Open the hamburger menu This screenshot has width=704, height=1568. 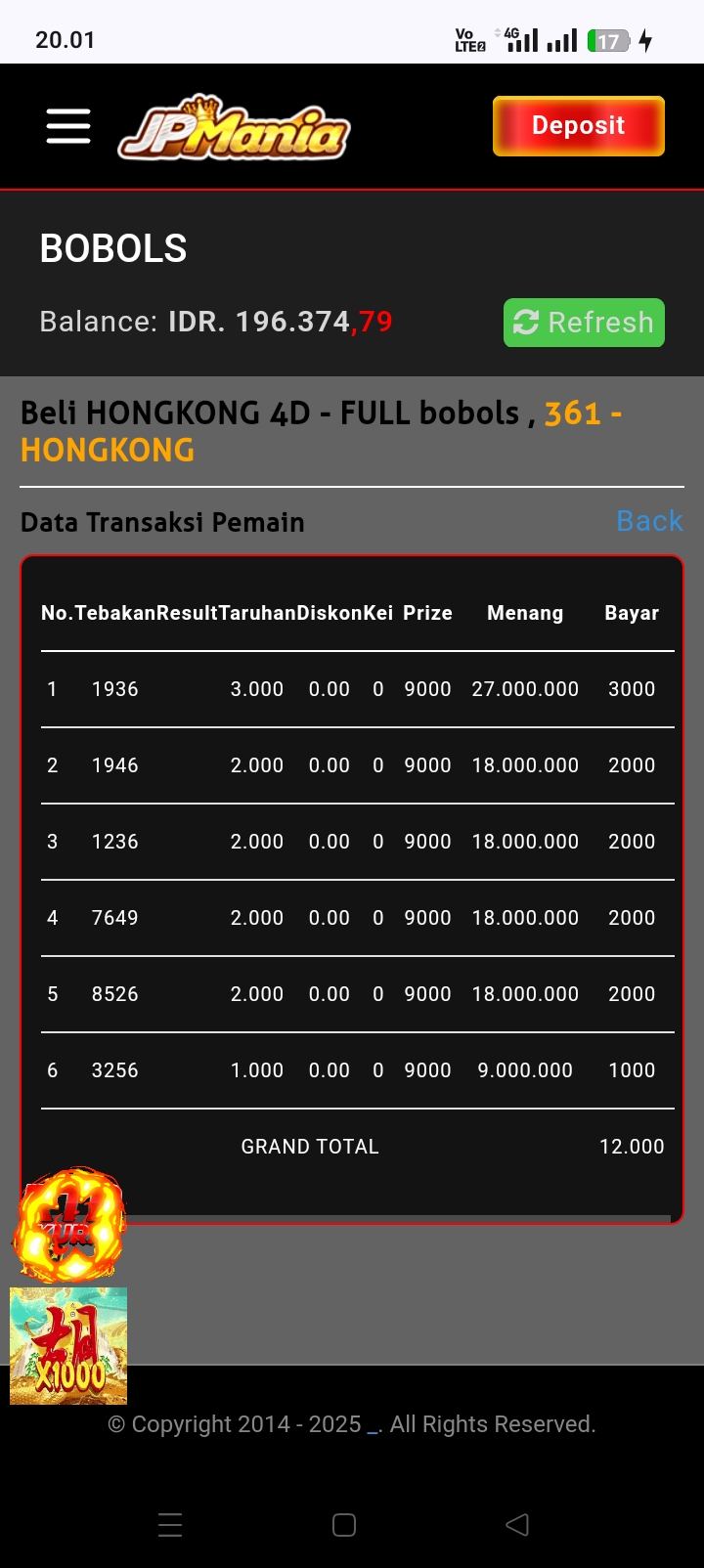pos(68,126)
